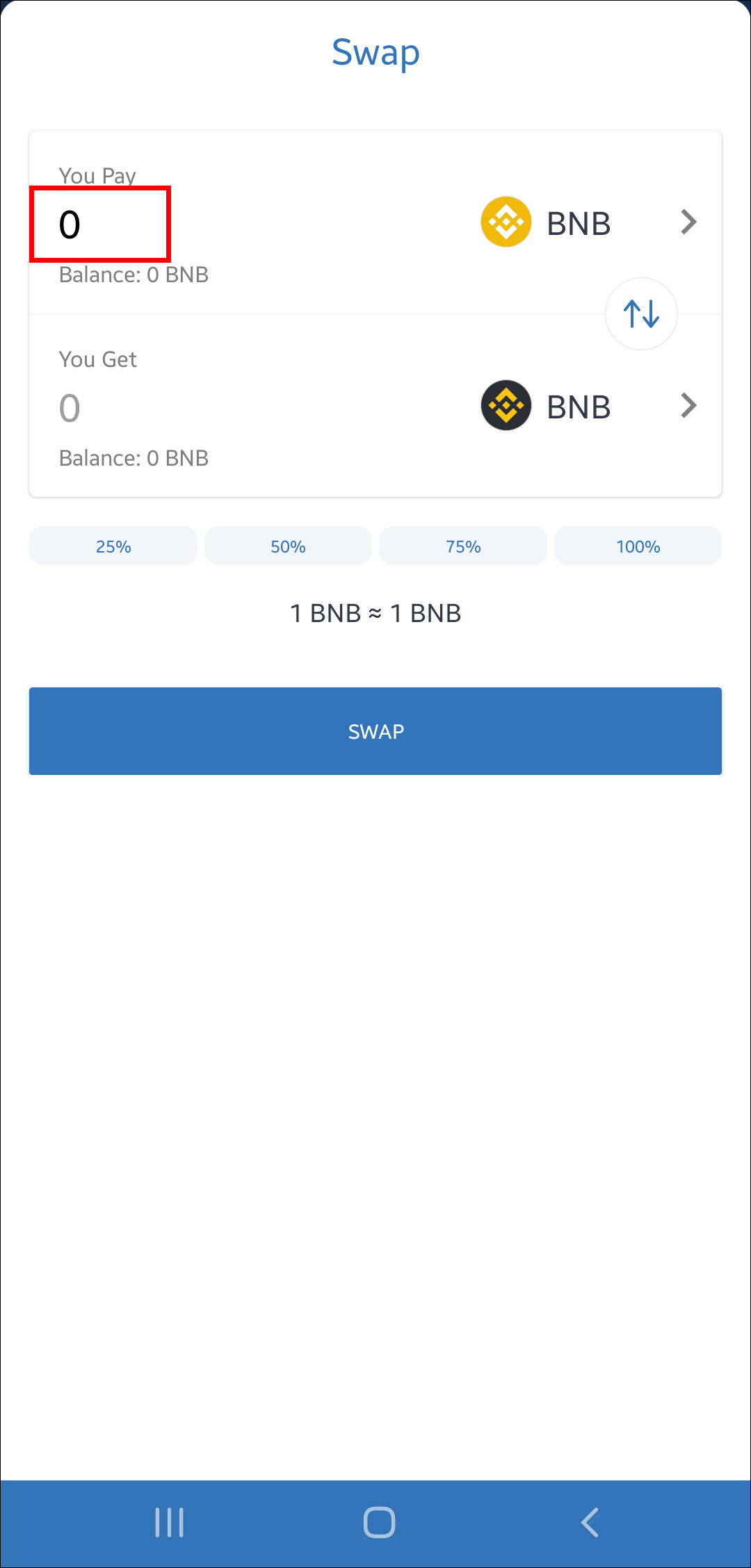Image resolution: width=751 pixels, height=1568 pixels.
Task: Tap the blue SWAP button
Action: tap(375, 731)
